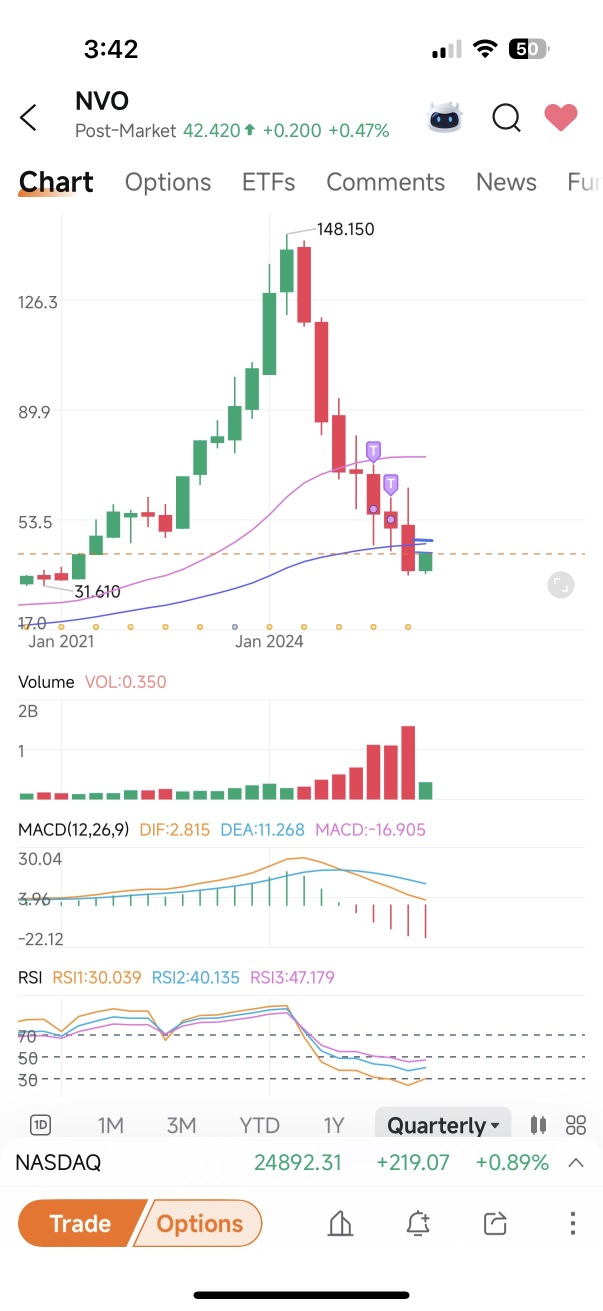Open the AI assistant robot icon
This screenshot has width=603, height=1311.
(445, 118)
